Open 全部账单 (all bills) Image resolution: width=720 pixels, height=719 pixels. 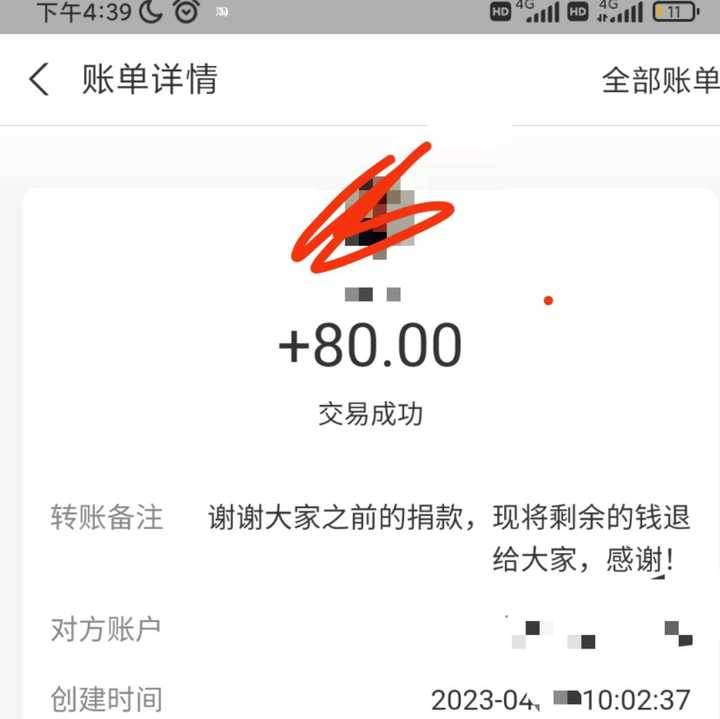pos(660,80)
